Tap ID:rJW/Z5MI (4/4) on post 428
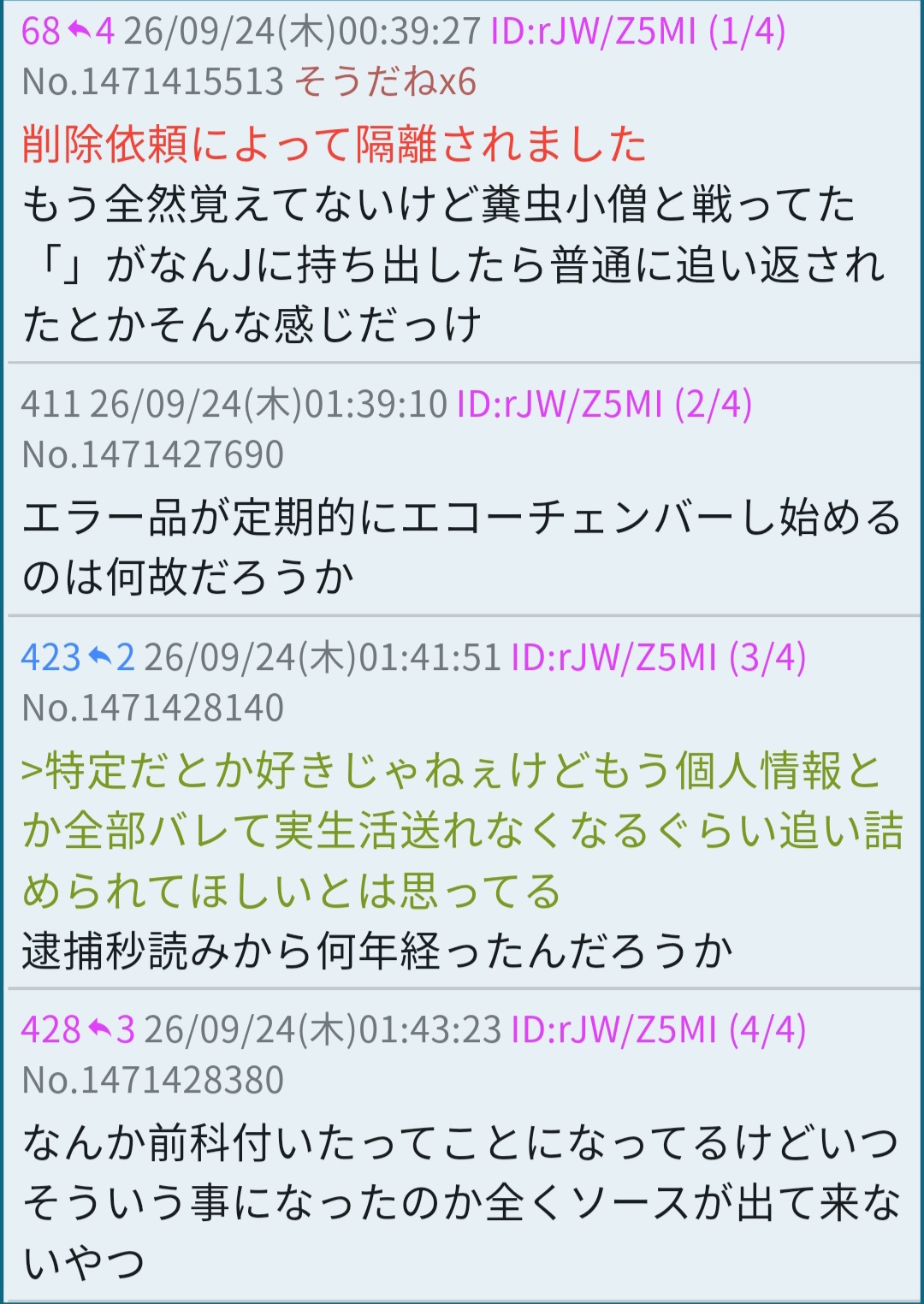Viewport: 924px width, 1304px height. pyautogui.click(x=659, y=1029)
